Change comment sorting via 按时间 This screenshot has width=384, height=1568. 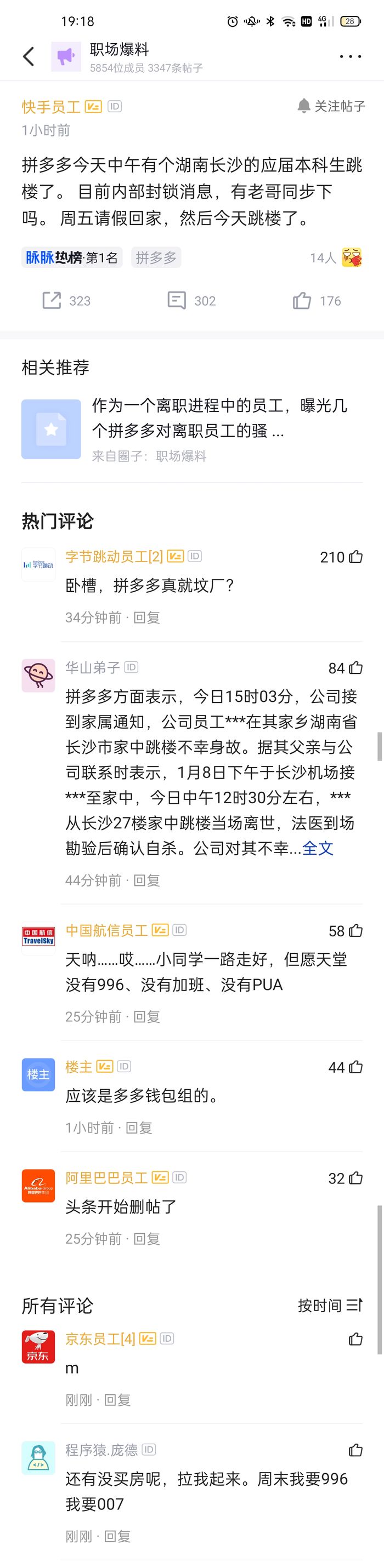tap(330, 1306)
